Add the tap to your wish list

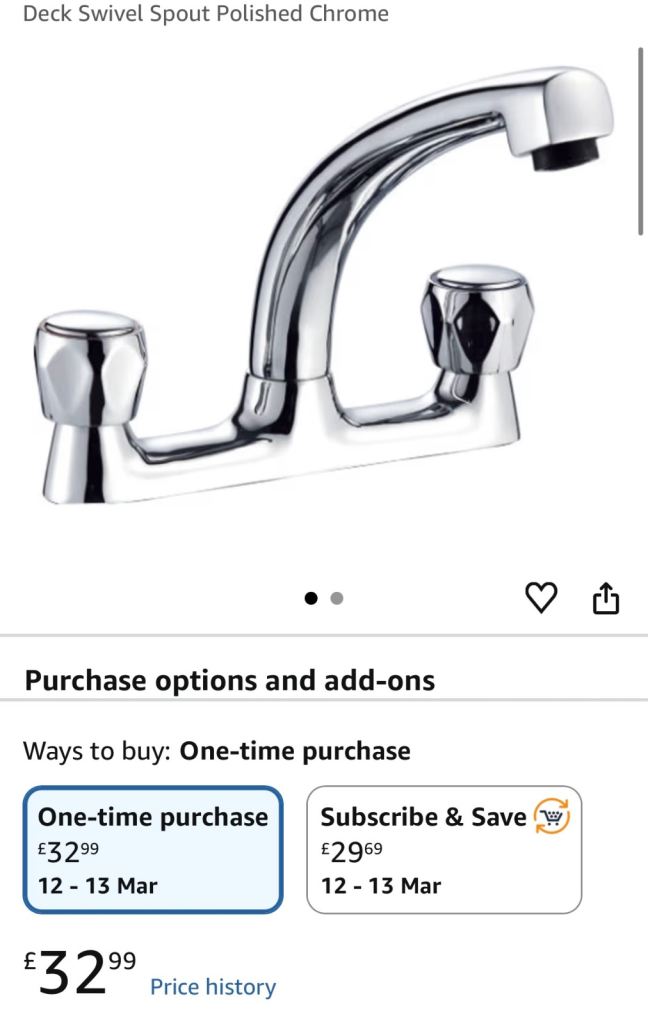[x=541, y=598]
